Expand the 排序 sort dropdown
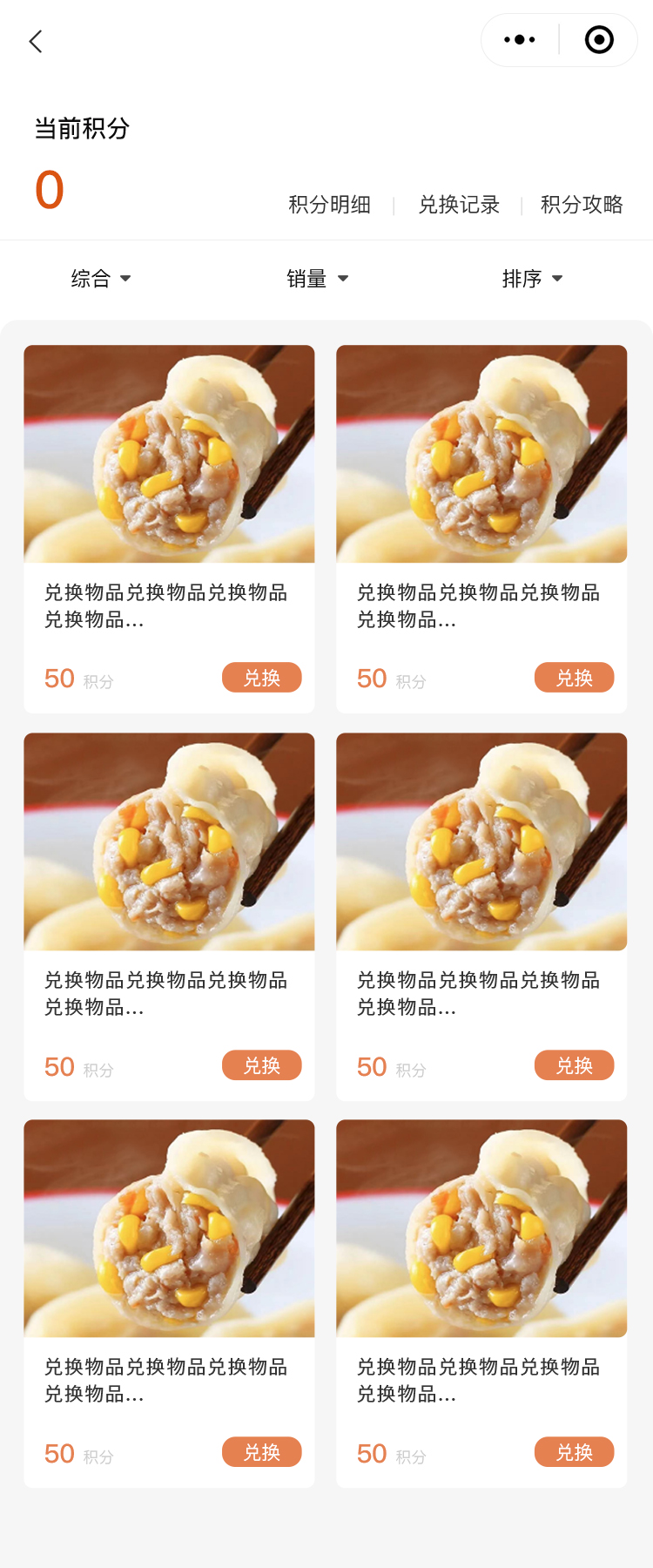Screen dimensions: 653x1568 532,279
